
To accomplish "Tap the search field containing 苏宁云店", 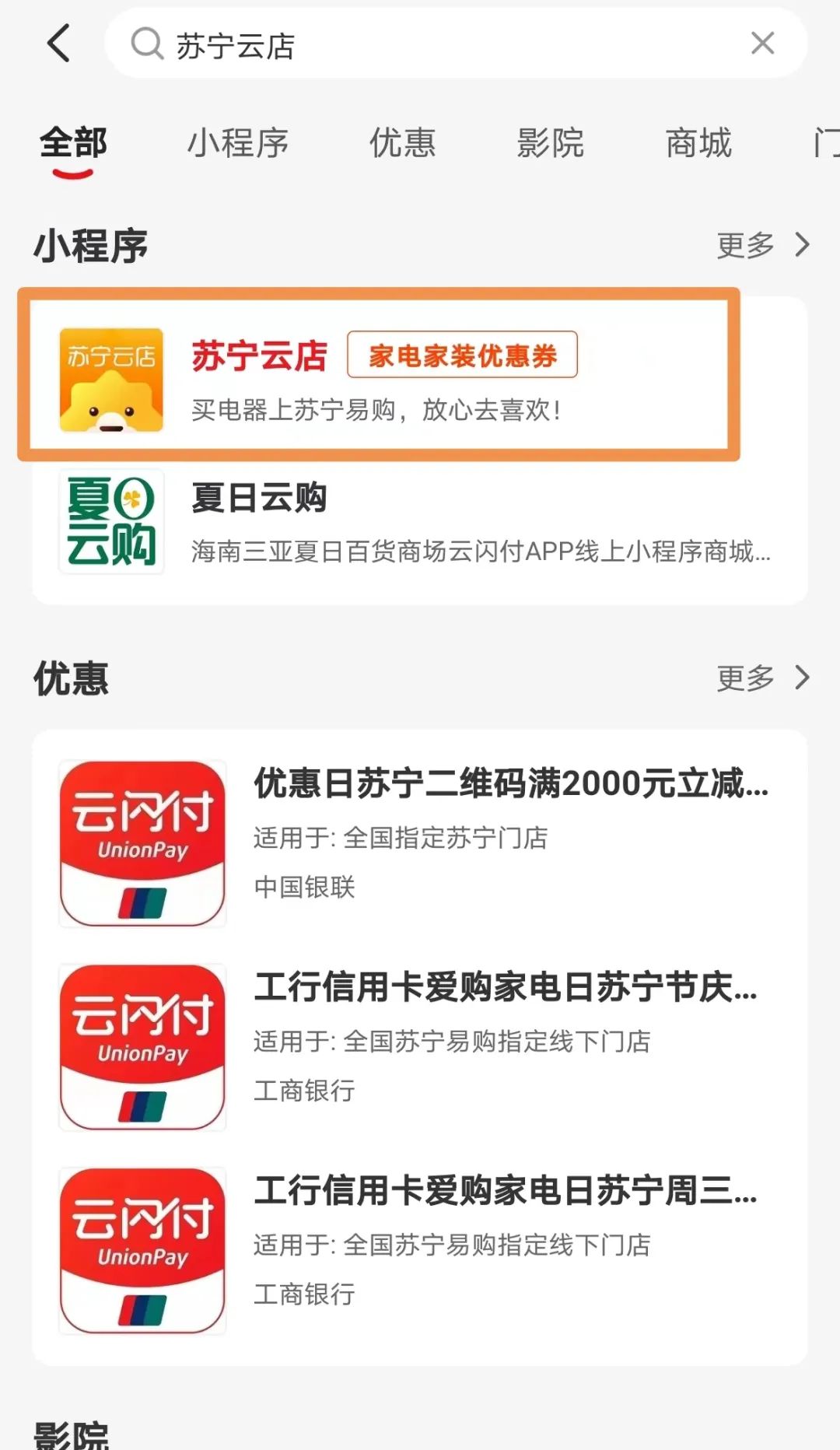I will click(x=436, y=45).
